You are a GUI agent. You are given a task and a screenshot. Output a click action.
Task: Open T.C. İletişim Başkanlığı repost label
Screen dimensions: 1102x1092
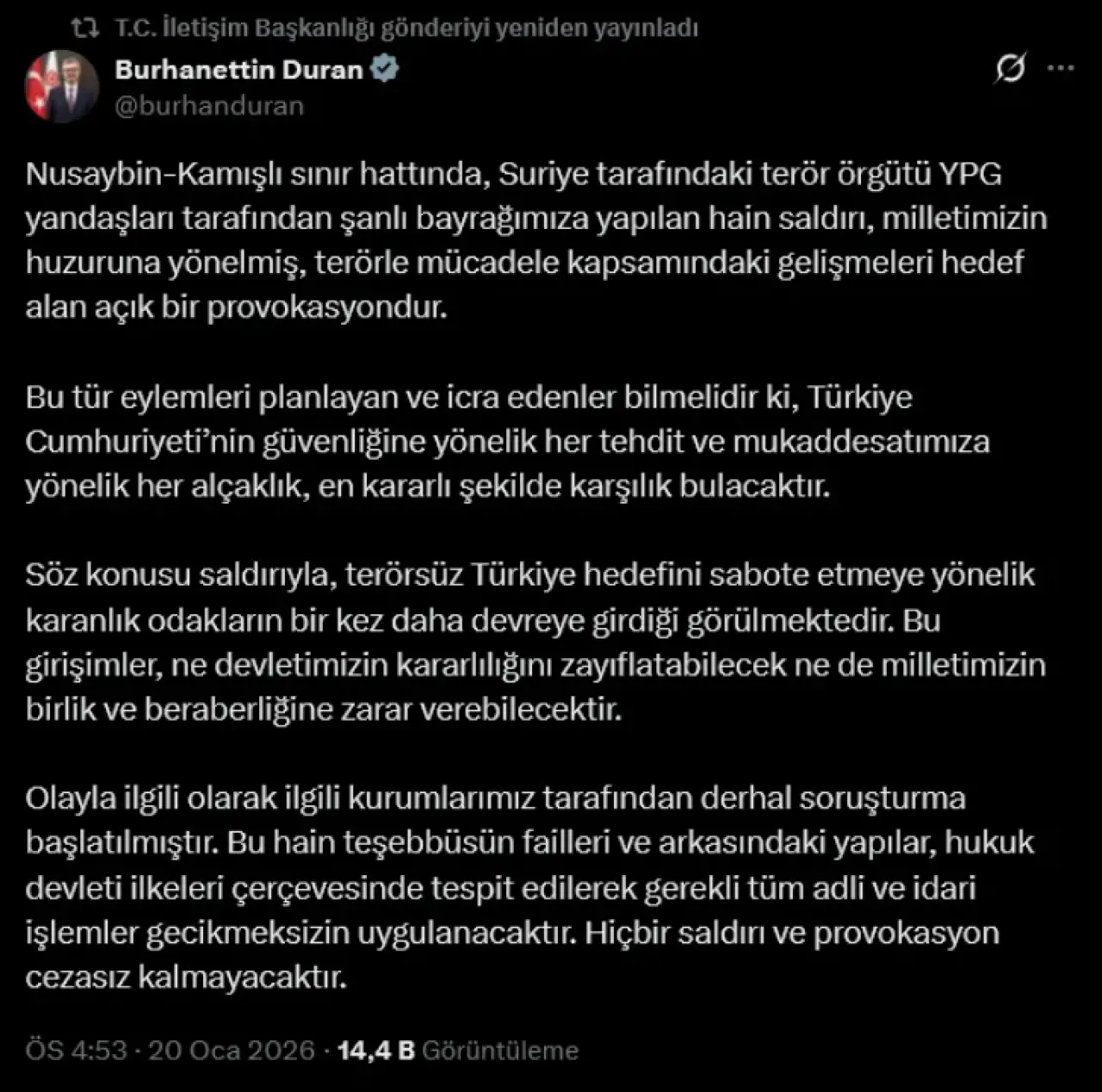pyautogui.click(x=406, y=28)
